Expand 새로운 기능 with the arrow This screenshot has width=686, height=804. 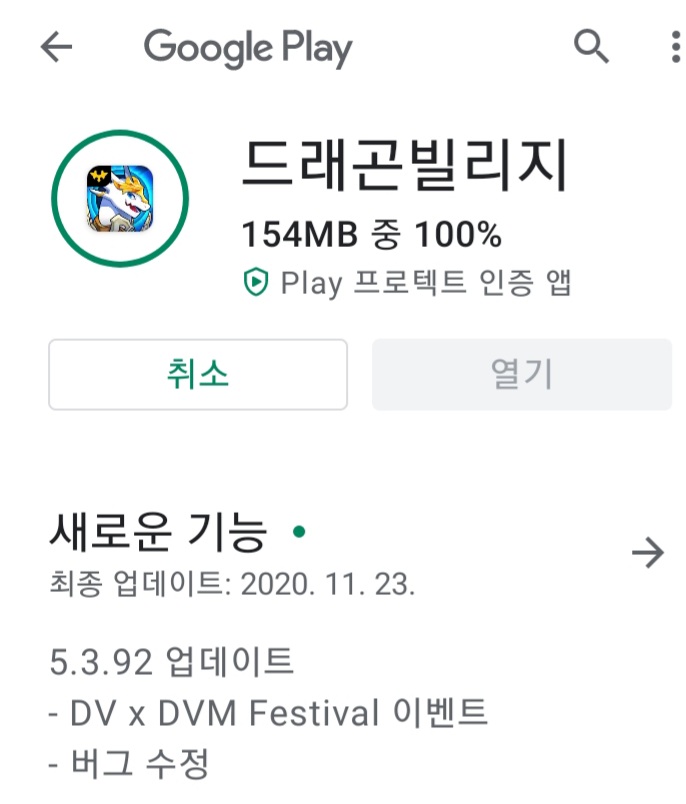pyautogui.click(x=649, y=553)
